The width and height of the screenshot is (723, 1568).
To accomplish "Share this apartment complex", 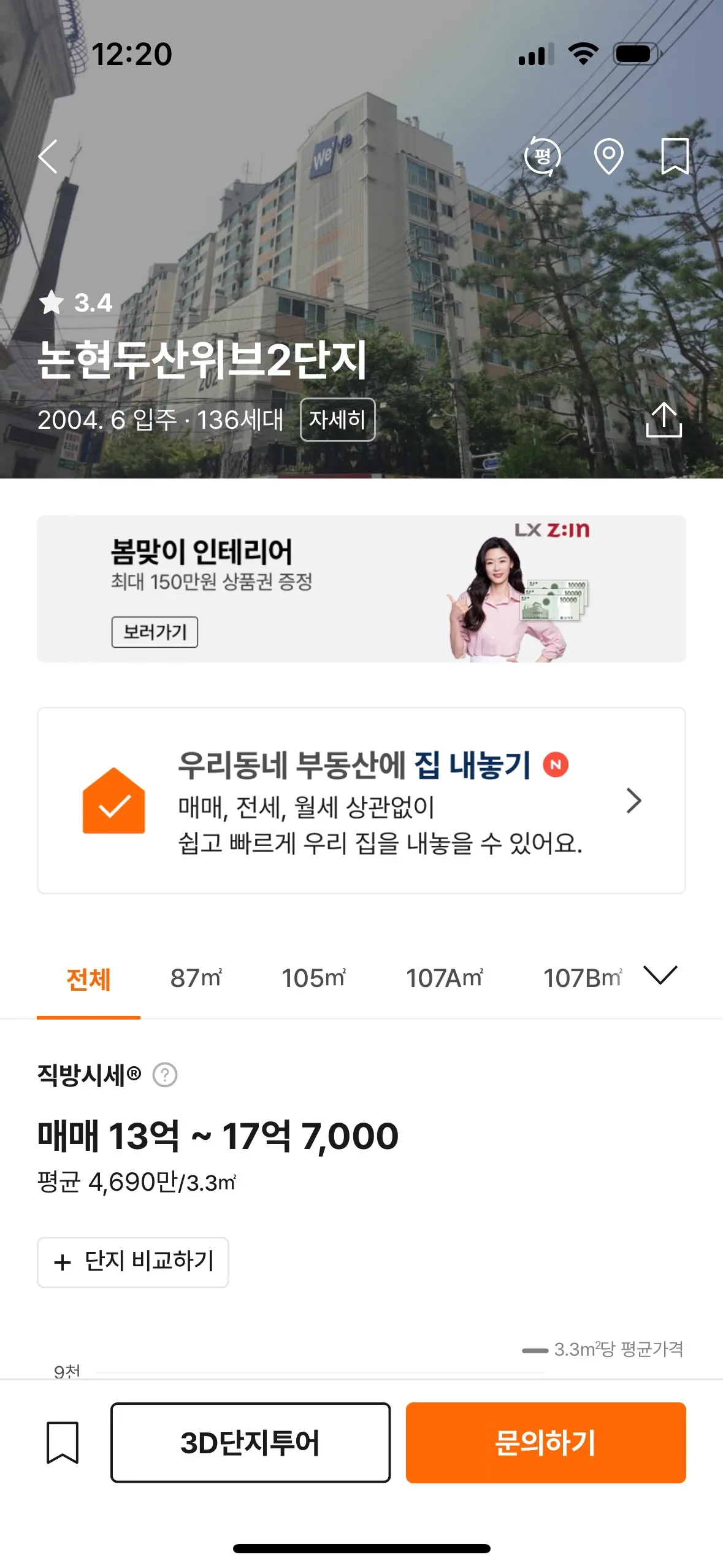I will pyautogui.click(x=664, y=420).
